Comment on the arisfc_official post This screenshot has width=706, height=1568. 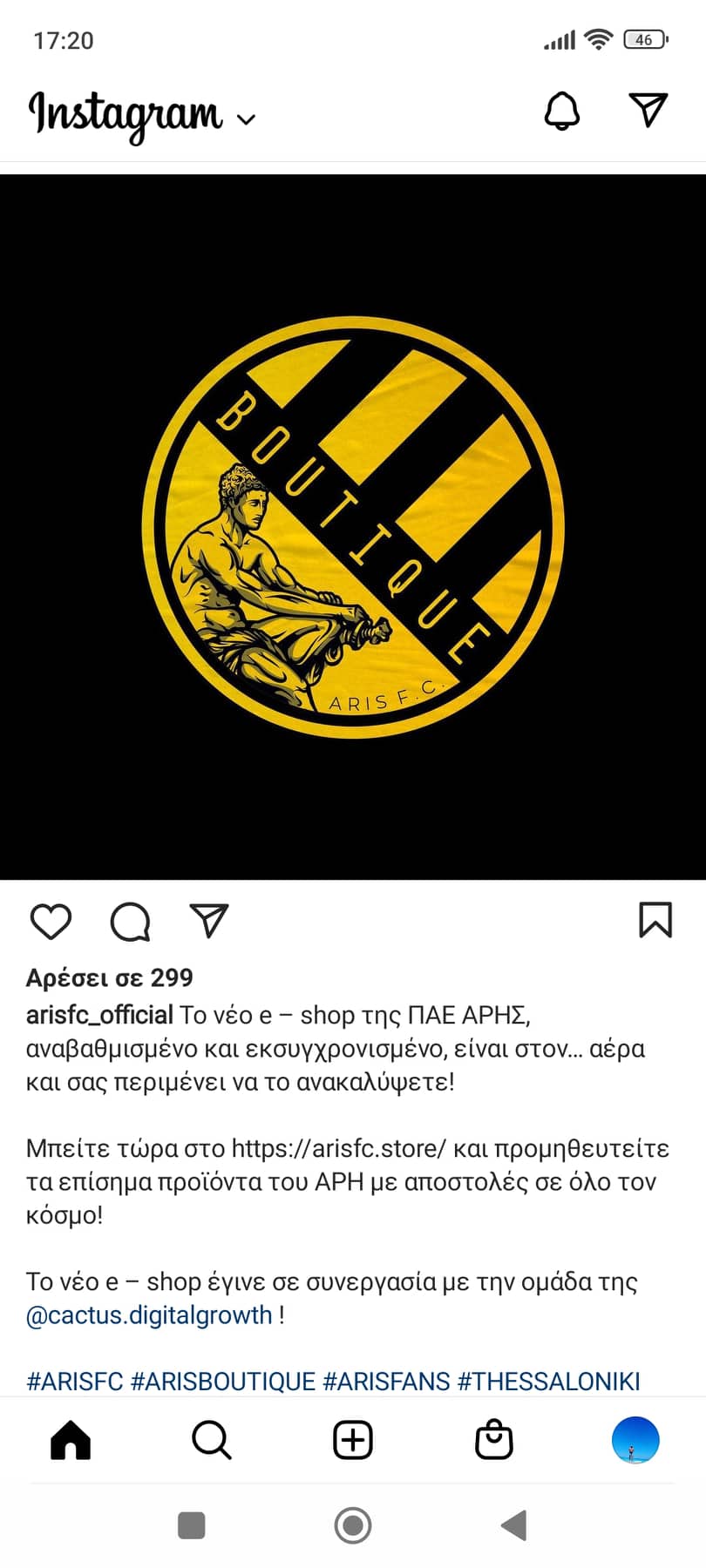[x=131, y=921]
